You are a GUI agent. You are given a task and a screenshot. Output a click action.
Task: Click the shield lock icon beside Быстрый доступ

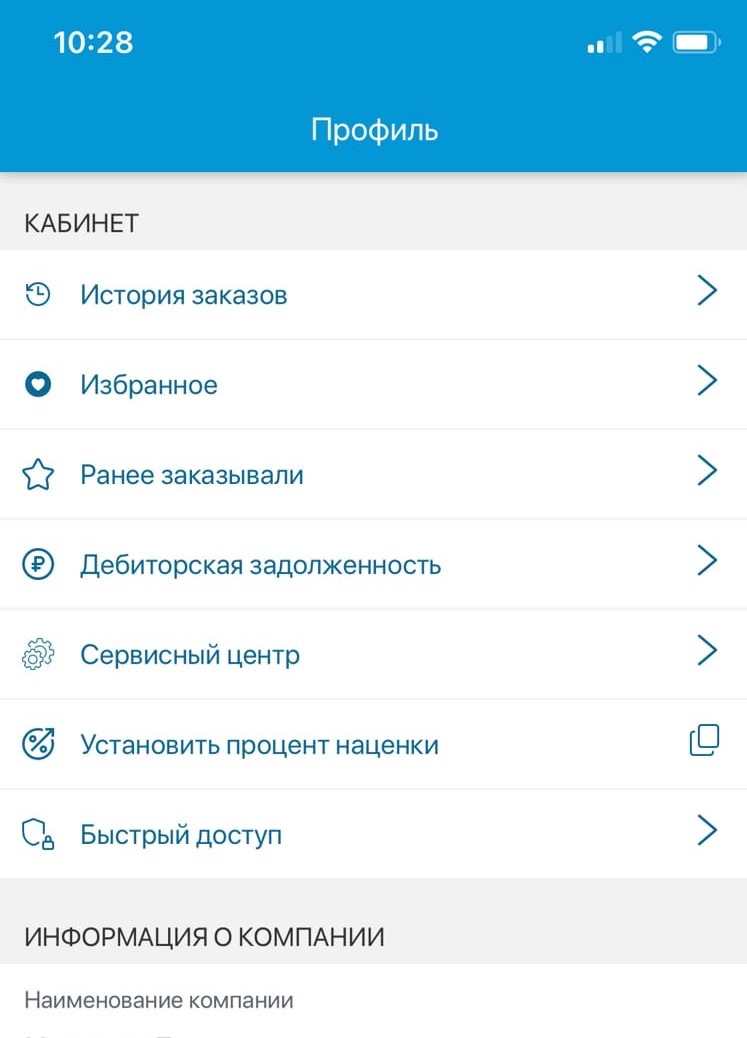click(x=37, y=833)
